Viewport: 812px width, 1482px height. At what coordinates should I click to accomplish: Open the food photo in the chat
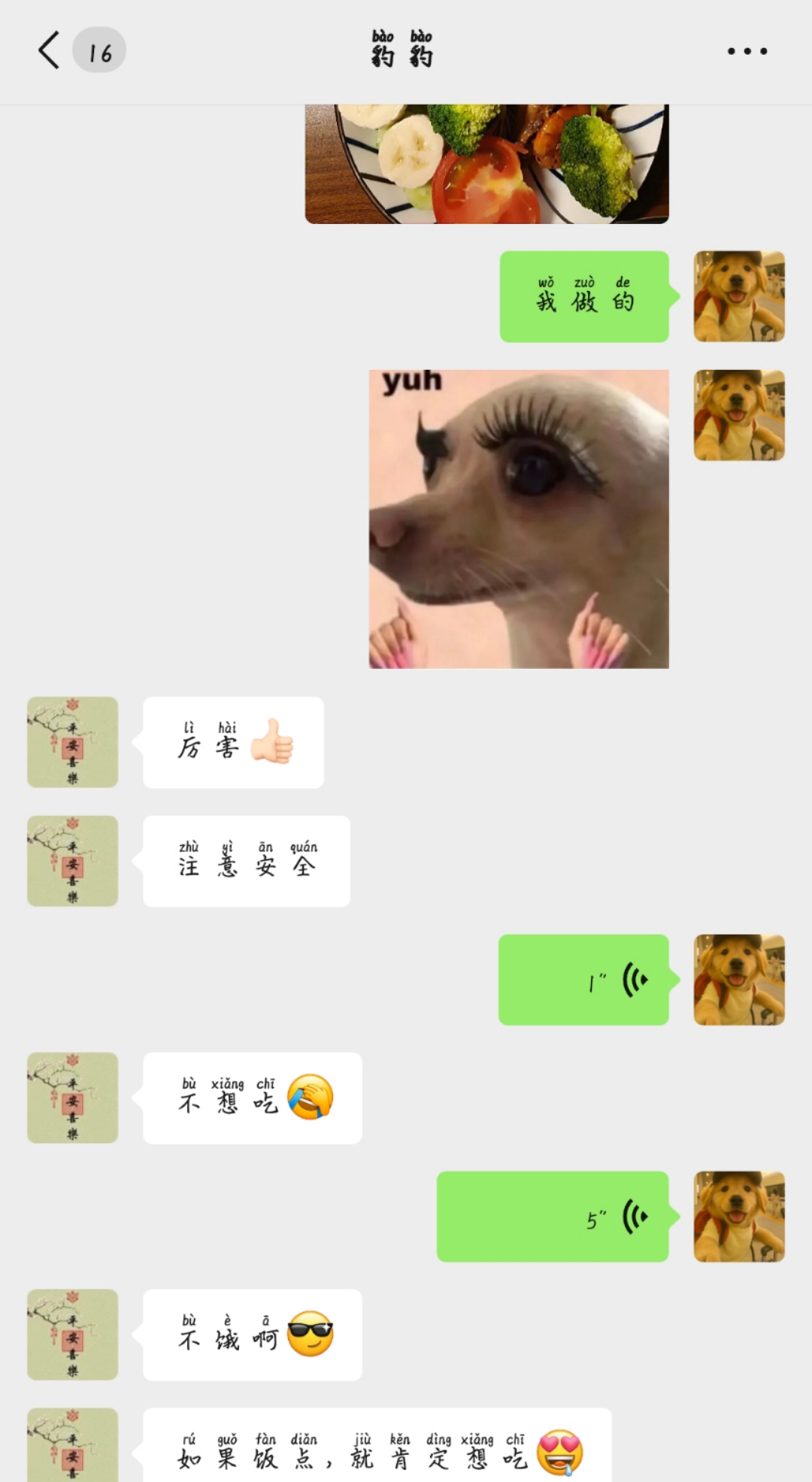(x=486, y=164)
